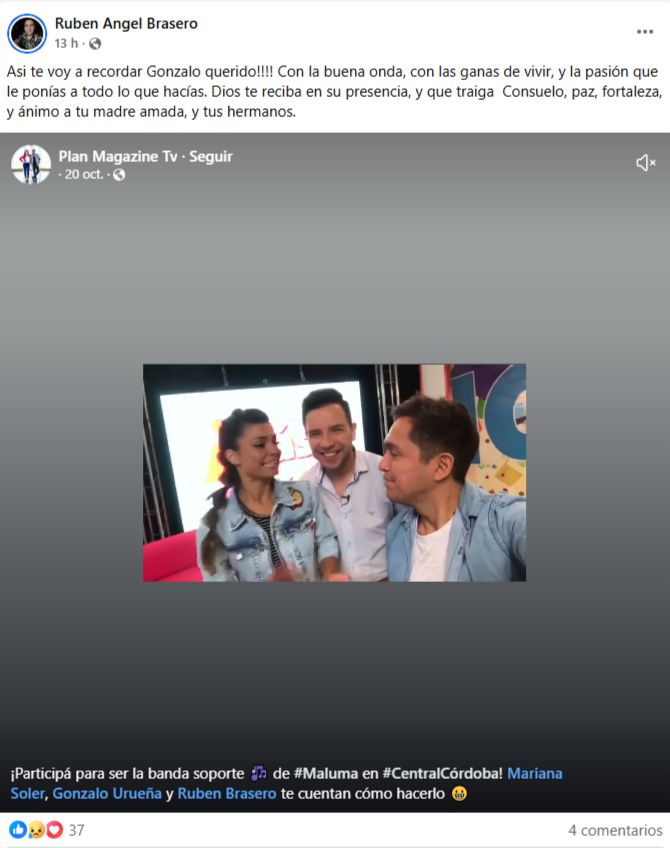Viewport: 670px width, 848px height.
Task: Open Ruben Brasero's tagged profile link
Action: [x=226, y=794]
